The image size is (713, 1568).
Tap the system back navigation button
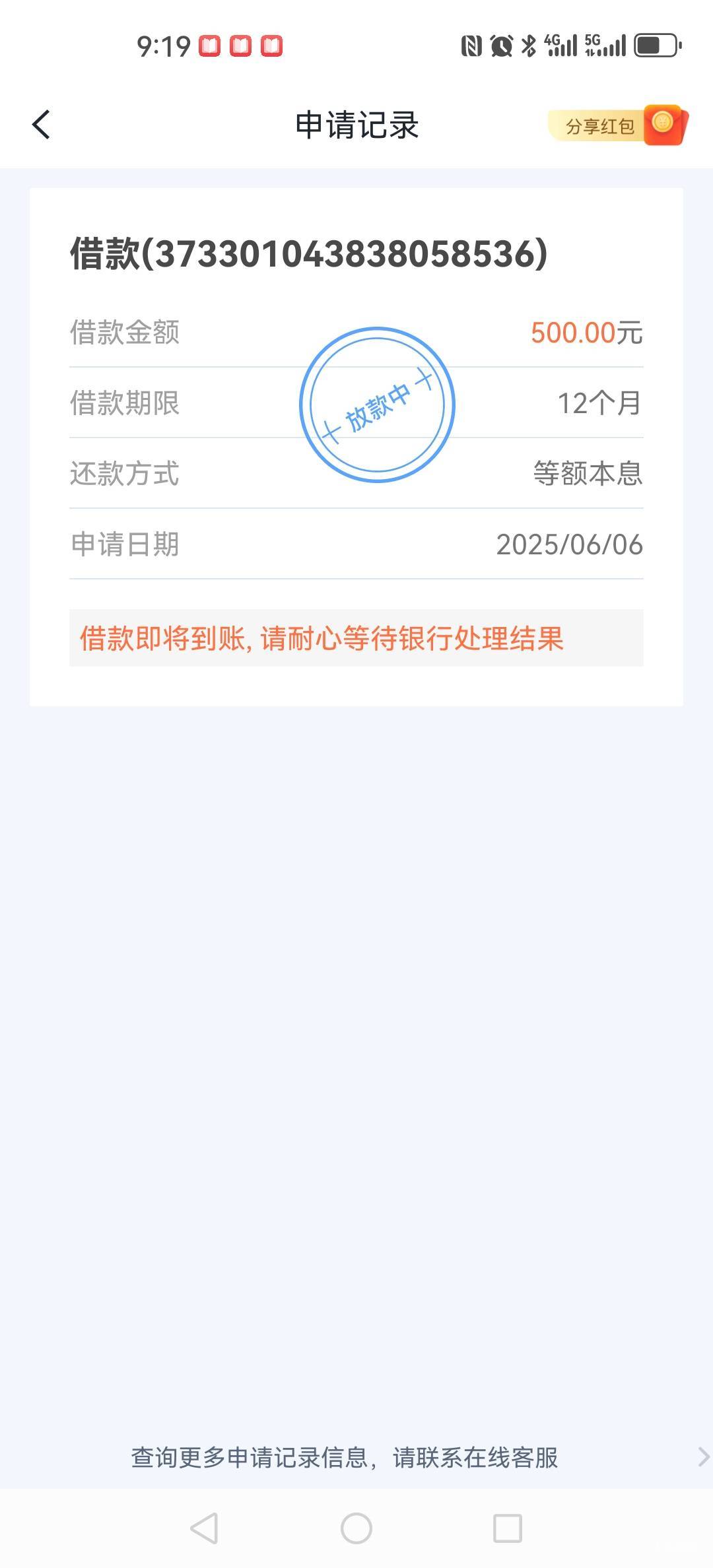click(204, 1528)
